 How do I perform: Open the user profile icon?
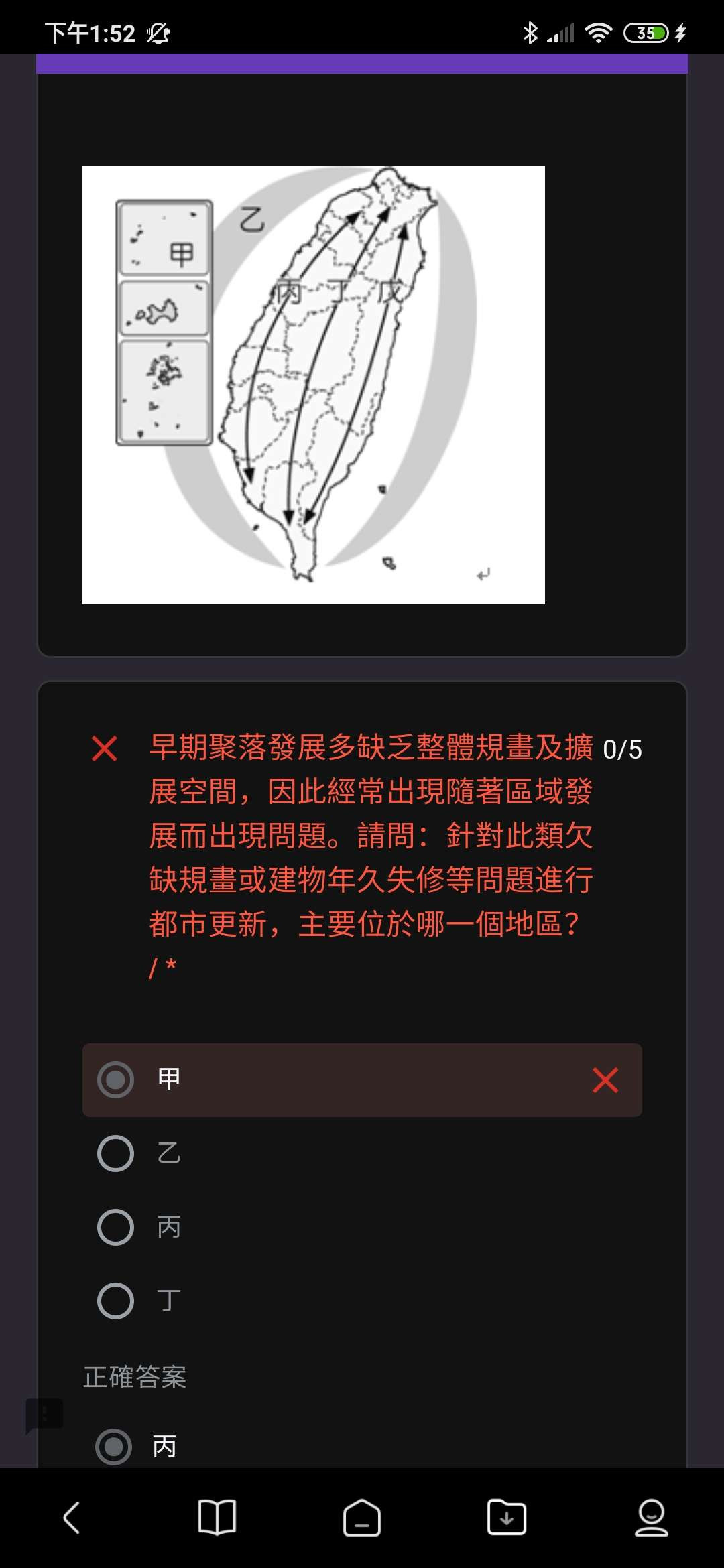[x=651, y=1518]
